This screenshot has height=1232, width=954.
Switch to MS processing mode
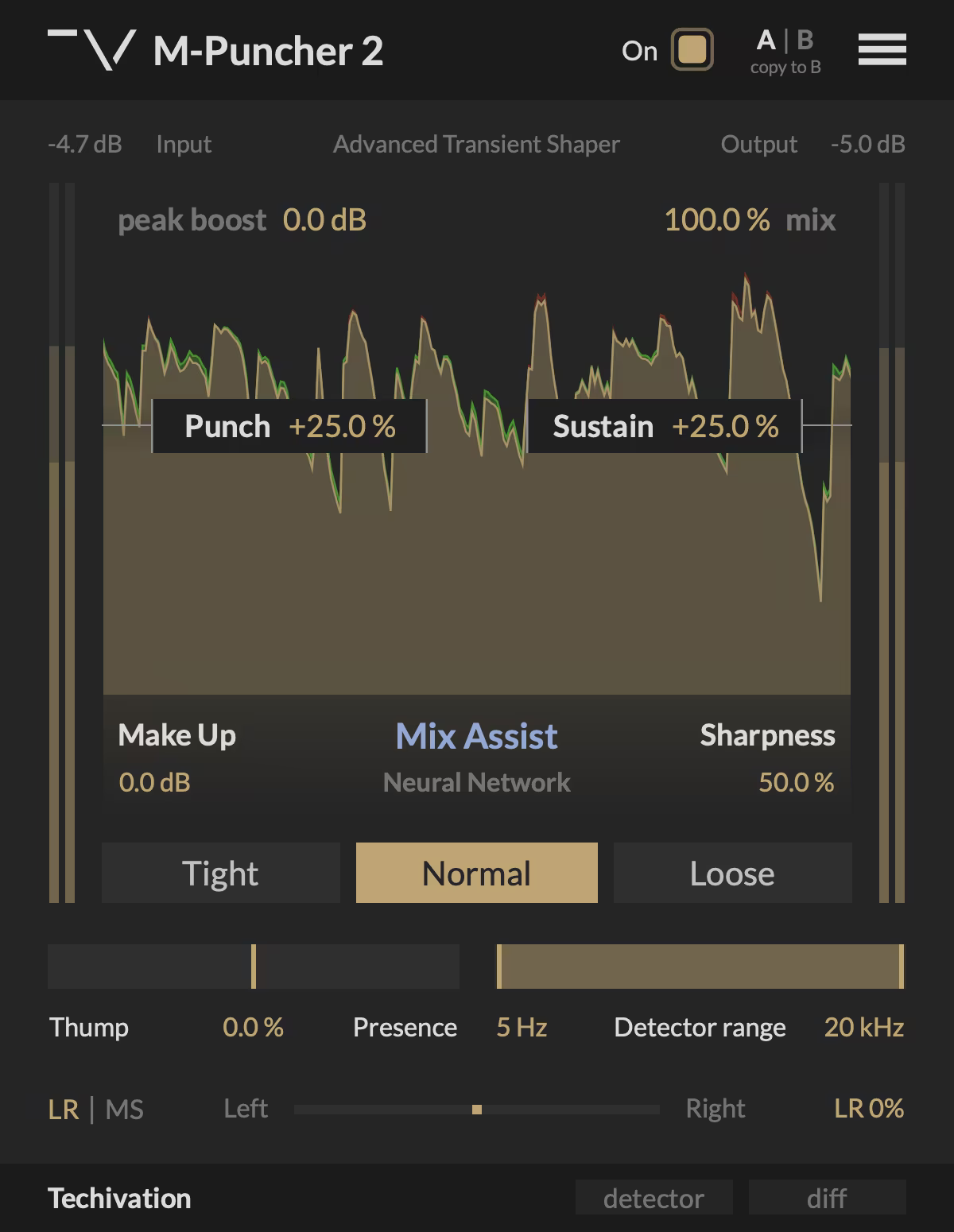pos(125,1109)
